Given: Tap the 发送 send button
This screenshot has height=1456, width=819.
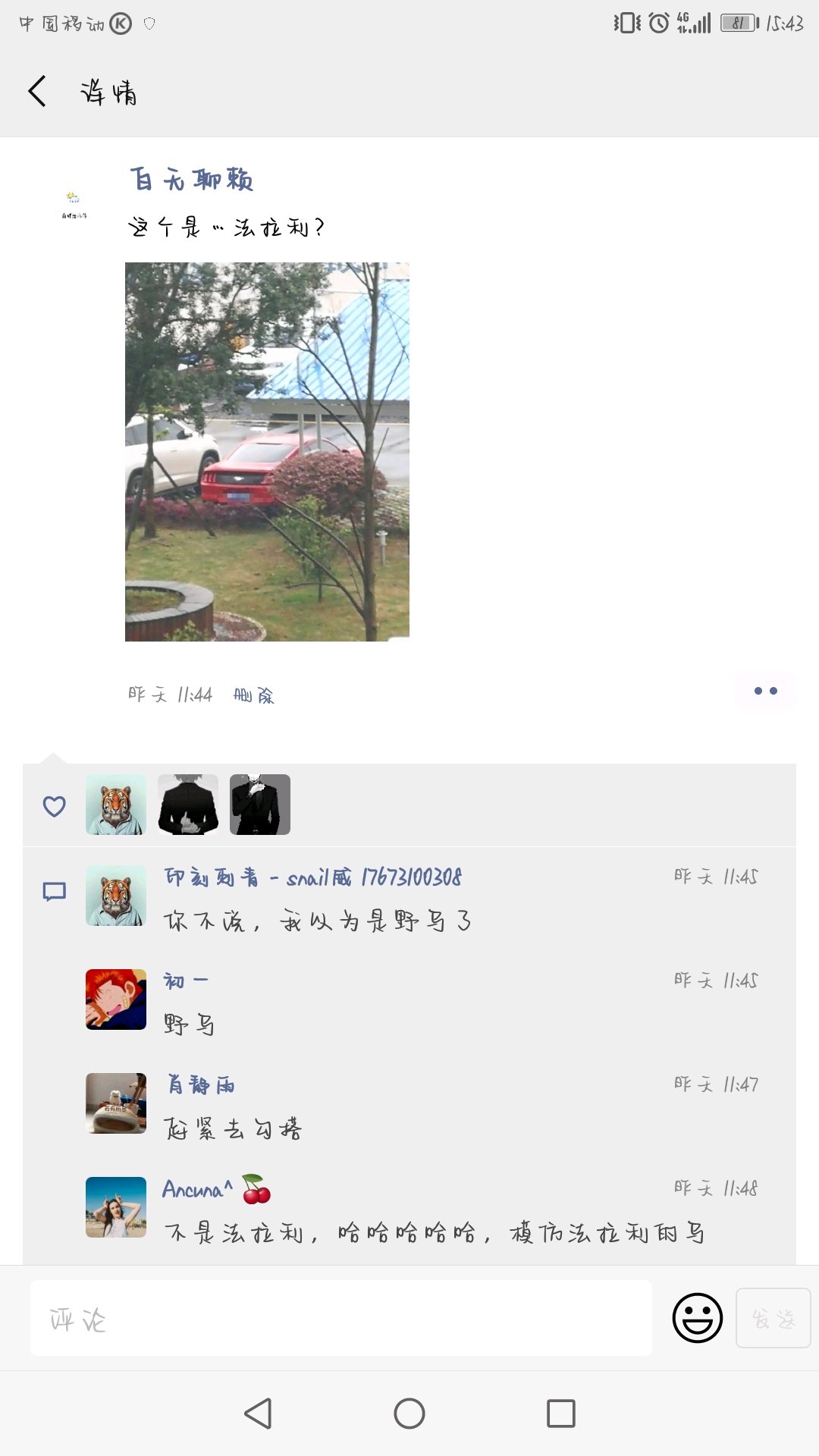Looking at the screenshot, I should 773,1318.
